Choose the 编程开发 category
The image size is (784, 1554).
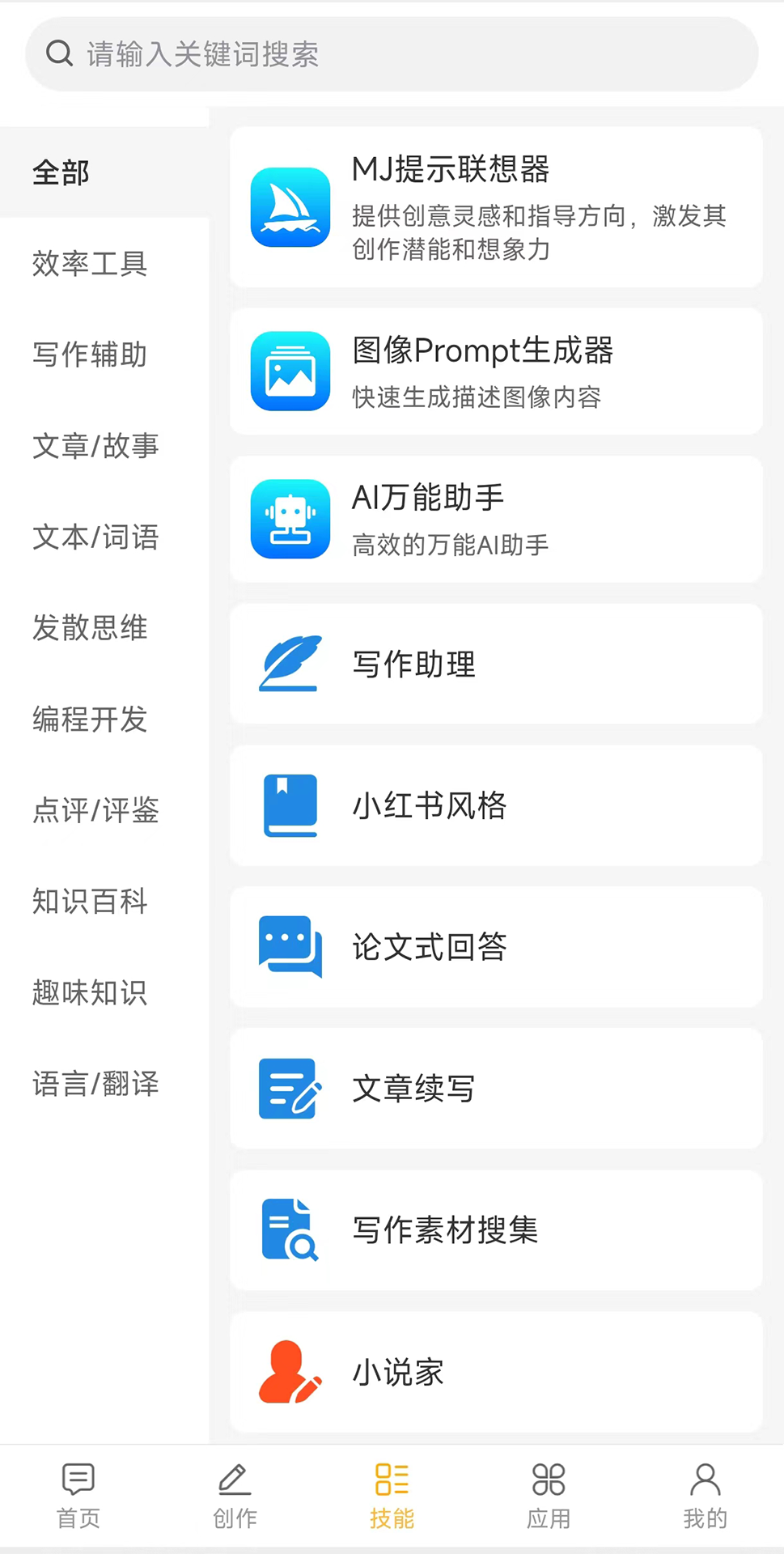90,719
